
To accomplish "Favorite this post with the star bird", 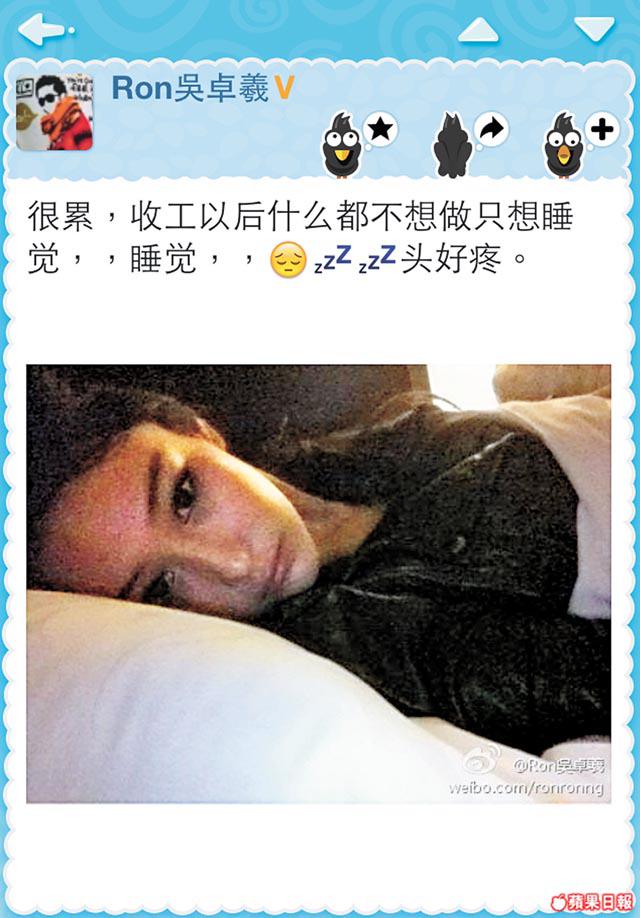I will [x=357, y=142].
